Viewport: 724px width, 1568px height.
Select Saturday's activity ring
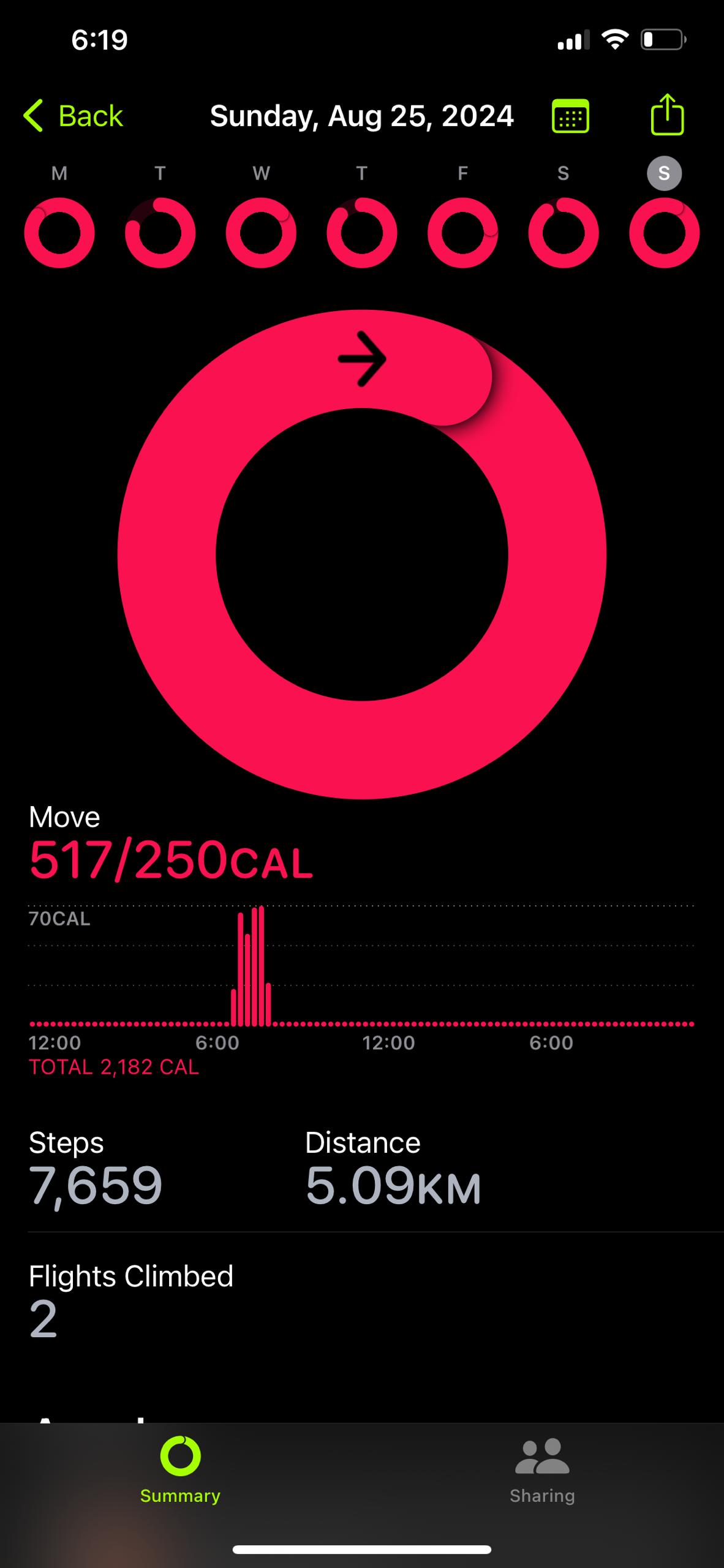click(563, 232)
